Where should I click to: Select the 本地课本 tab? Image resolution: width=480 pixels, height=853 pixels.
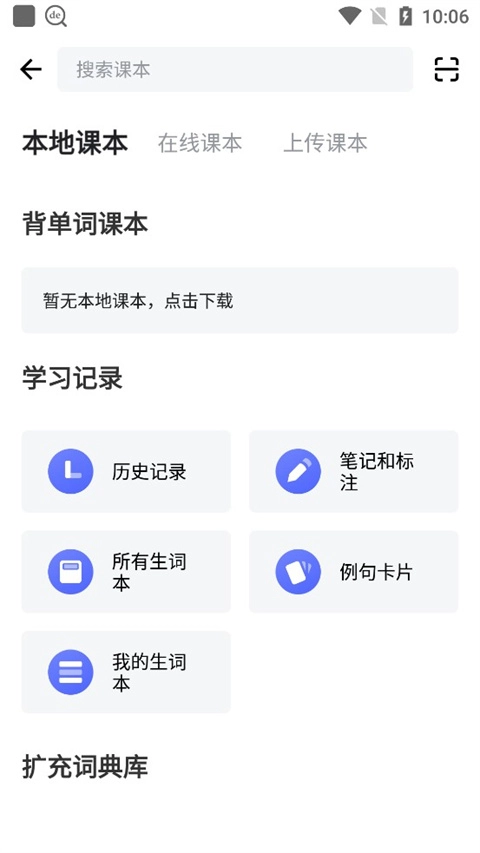pos(75,143)
